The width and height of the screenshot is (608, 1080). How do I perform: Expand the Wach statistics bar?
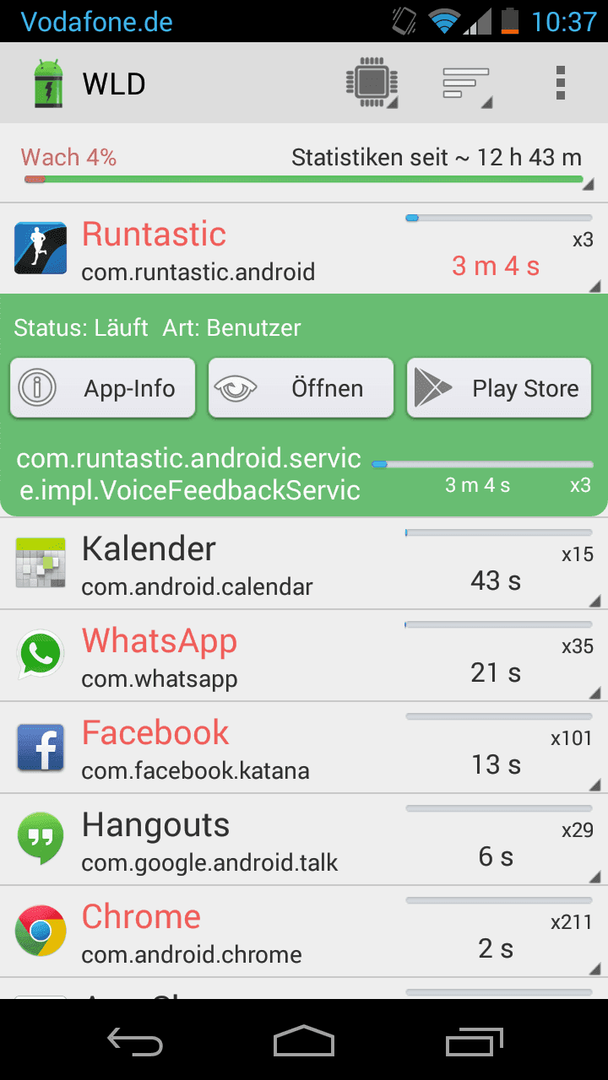[304, 164]
